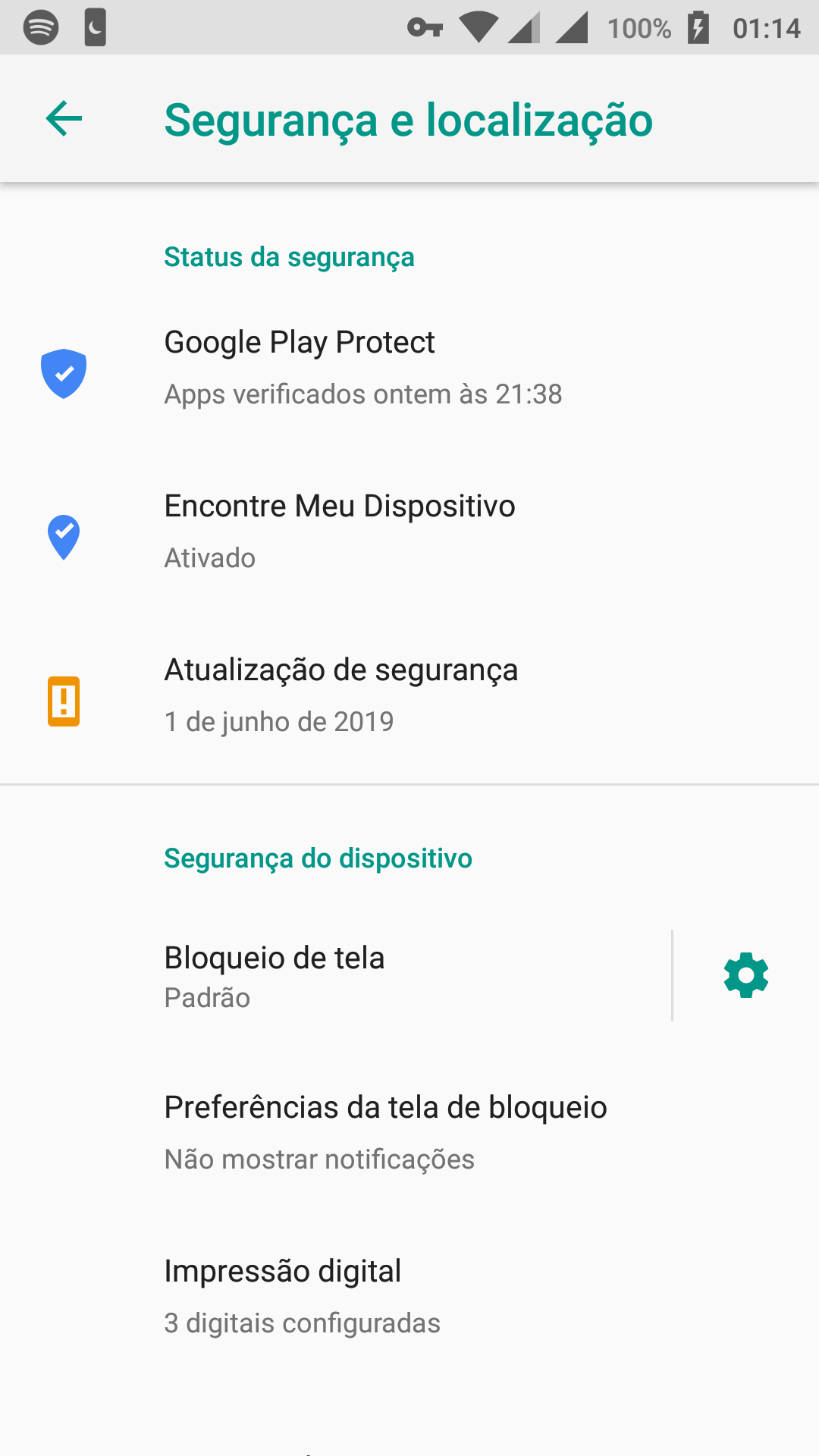Open Bloqueio de tela options
Screen dimensions: 819x1456
pos(335,976)
